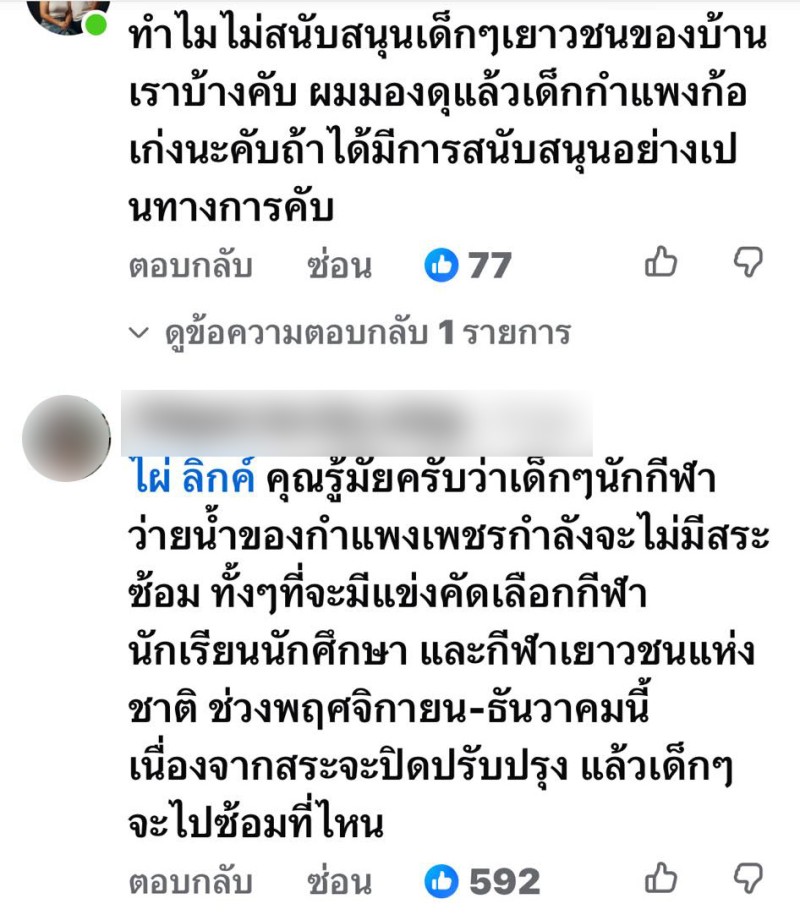Screen dimensions: 800x915
Task: Like the comment with 592 likes
Action: coord(660,879)
